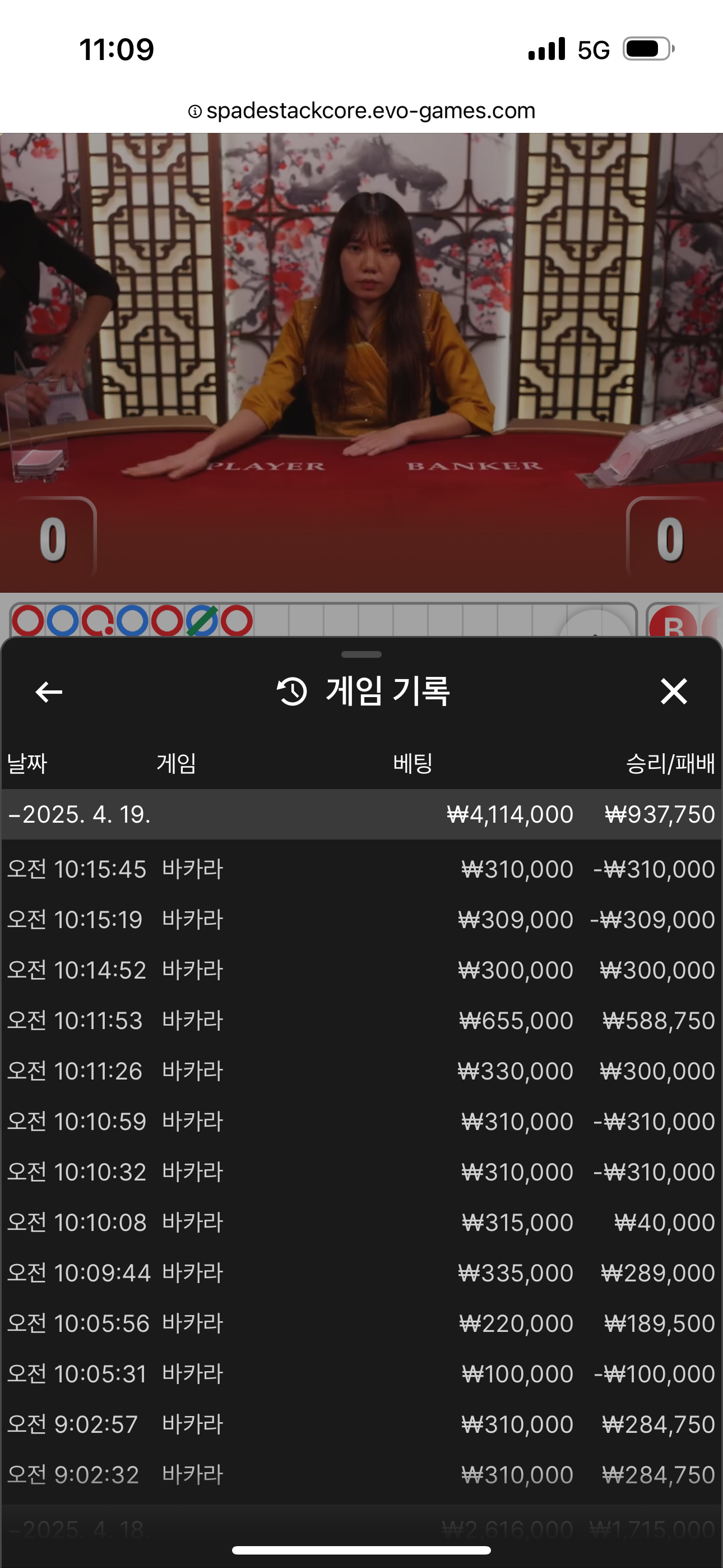The height and width of the screenshot is (1568, 723).
Task: Go back from the game history panel
Action: (49, 692)
